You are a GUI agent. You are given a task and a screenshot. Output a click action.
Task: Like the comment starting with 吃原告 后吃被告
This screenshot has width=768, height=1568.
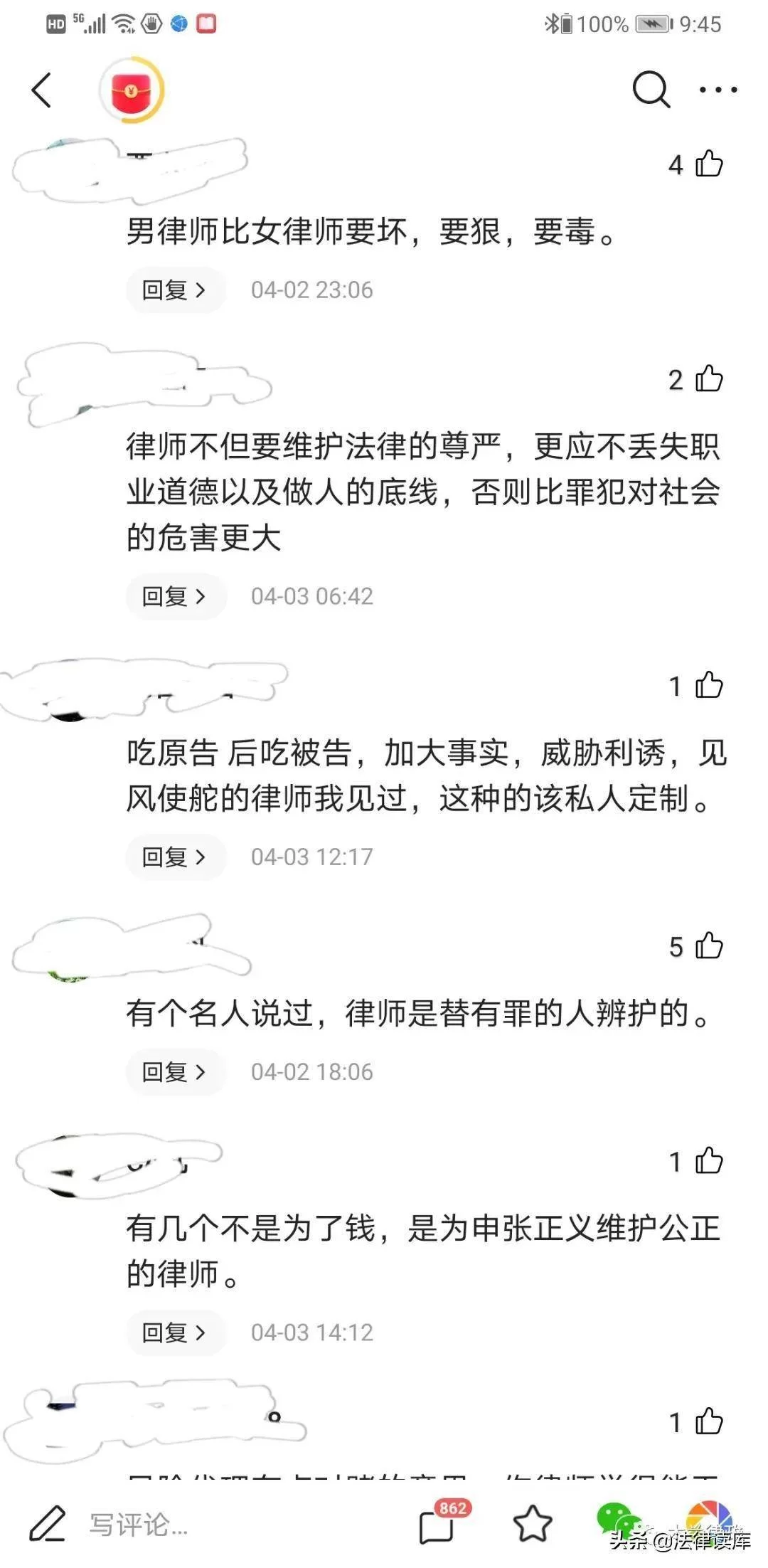point(708,686)
